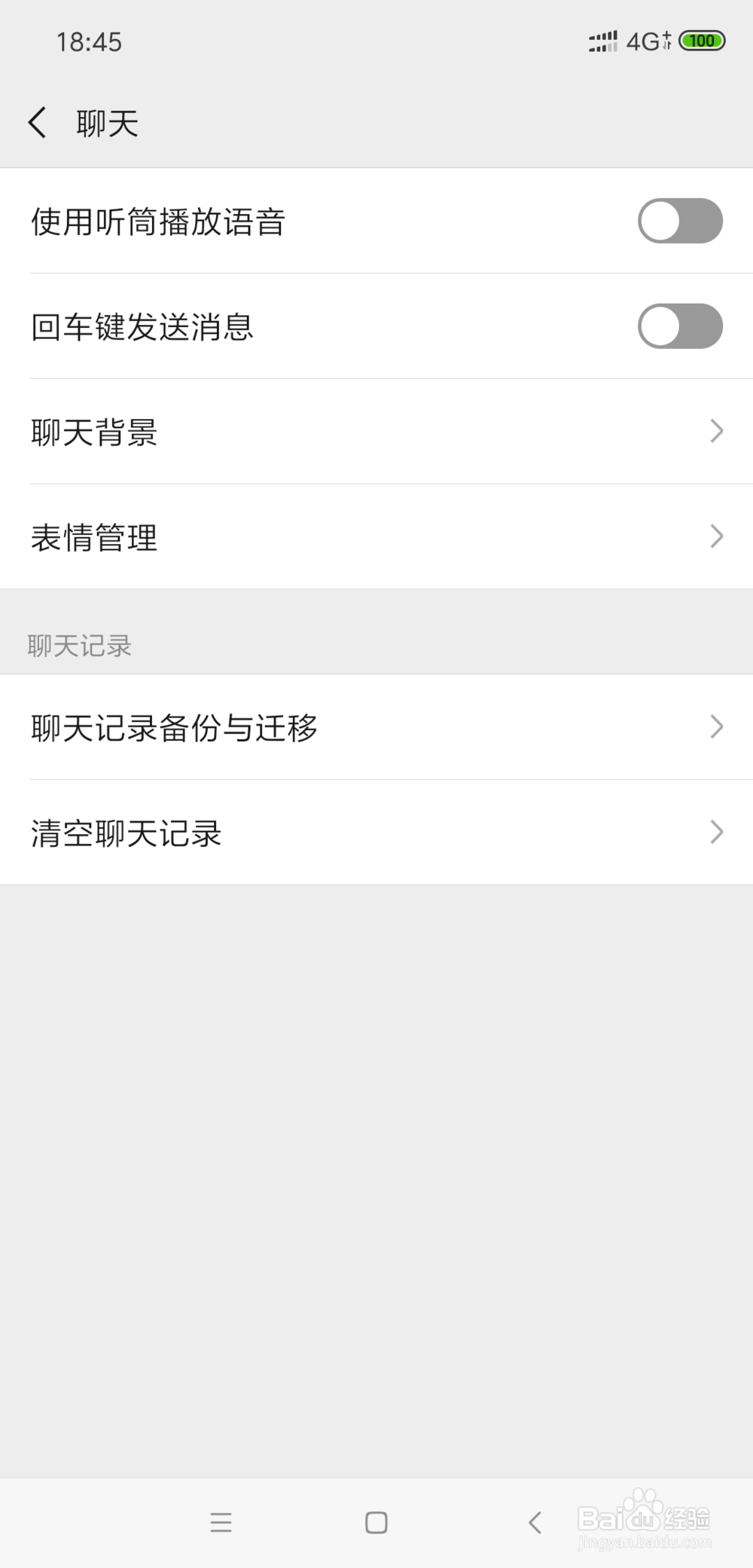Tap 清空聊天记录 to clear history
The width and height of the screenshot is (753, 1568).
126,833
